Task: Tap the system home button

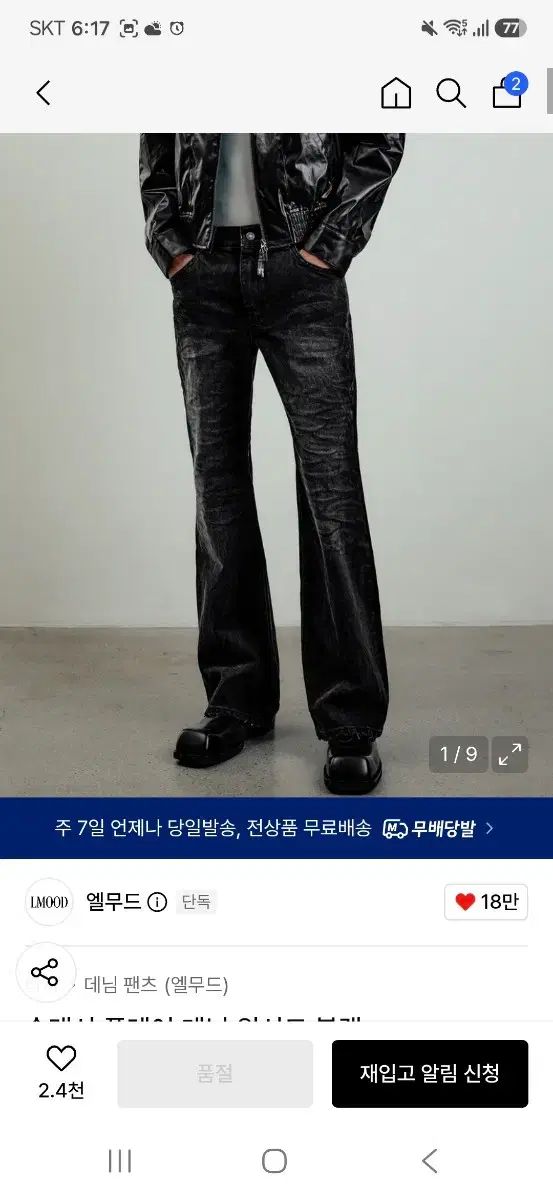Action: click(275, 1161)
